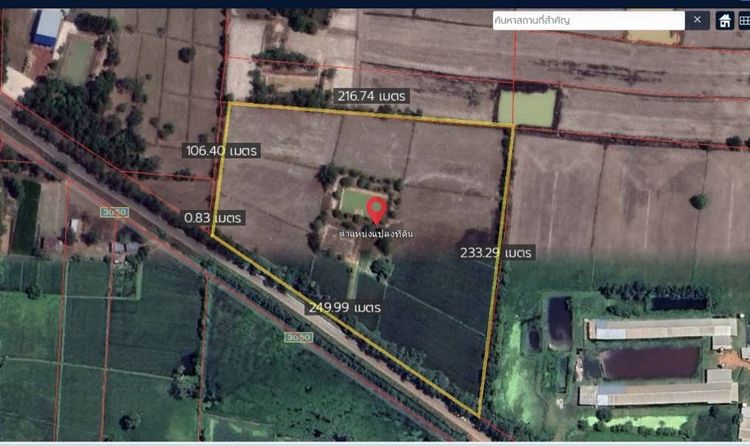750x446 pixels.
Task: Clear the search with the X button
Action: point(697,20)
